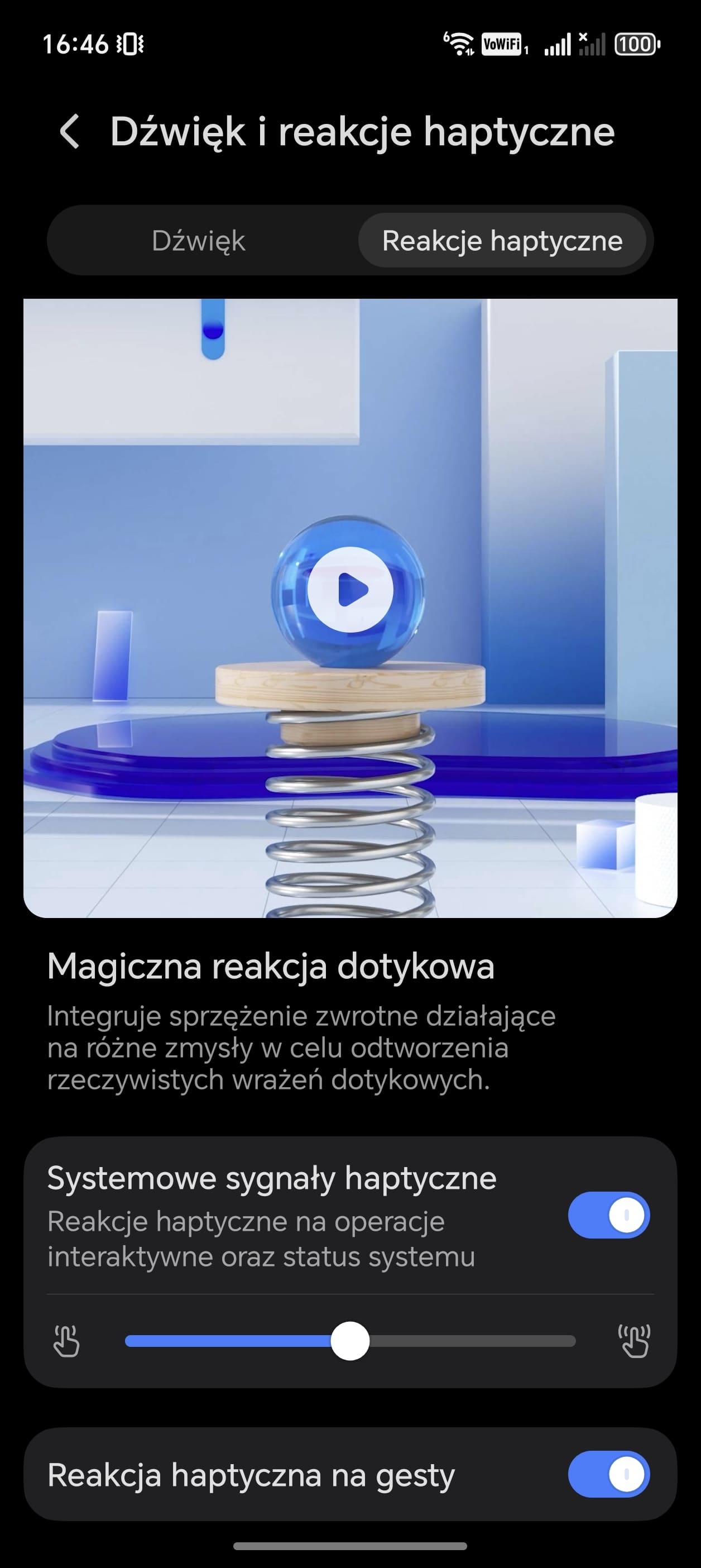Select the Reakcje haptyczne tab

[x=502, y=241]
